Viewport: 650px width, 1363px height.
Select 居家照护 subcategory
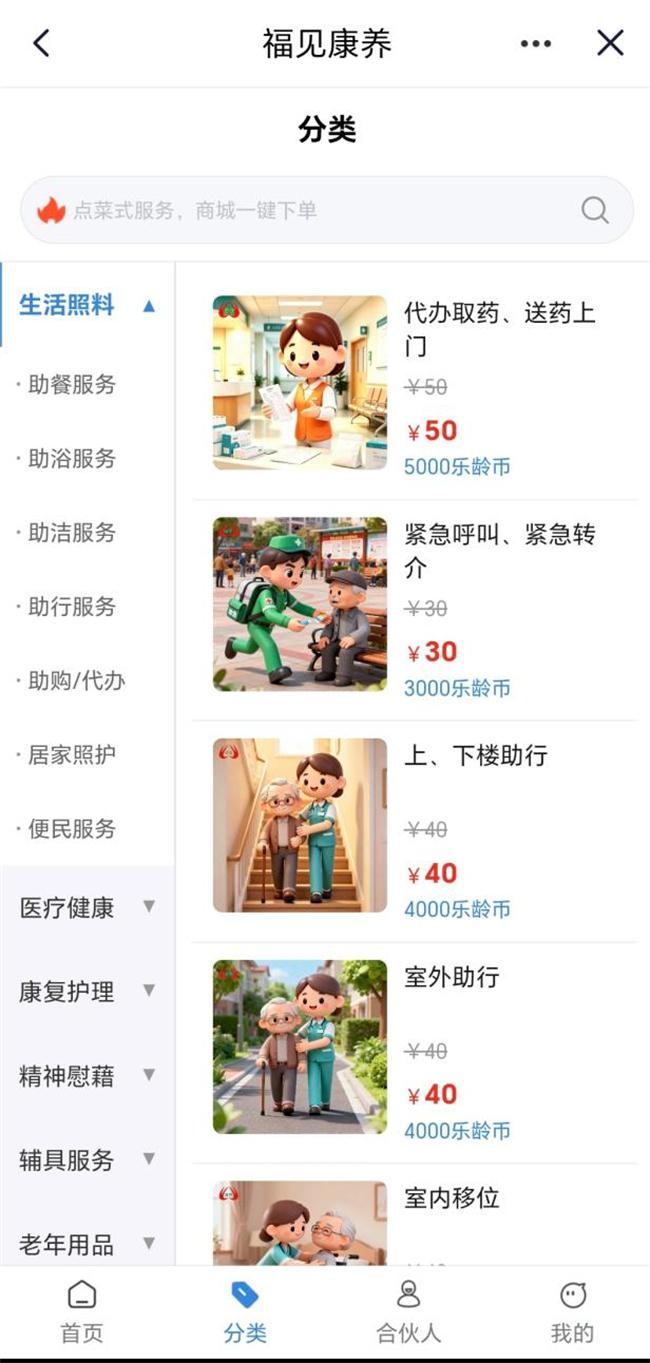[x=72, y=754]
